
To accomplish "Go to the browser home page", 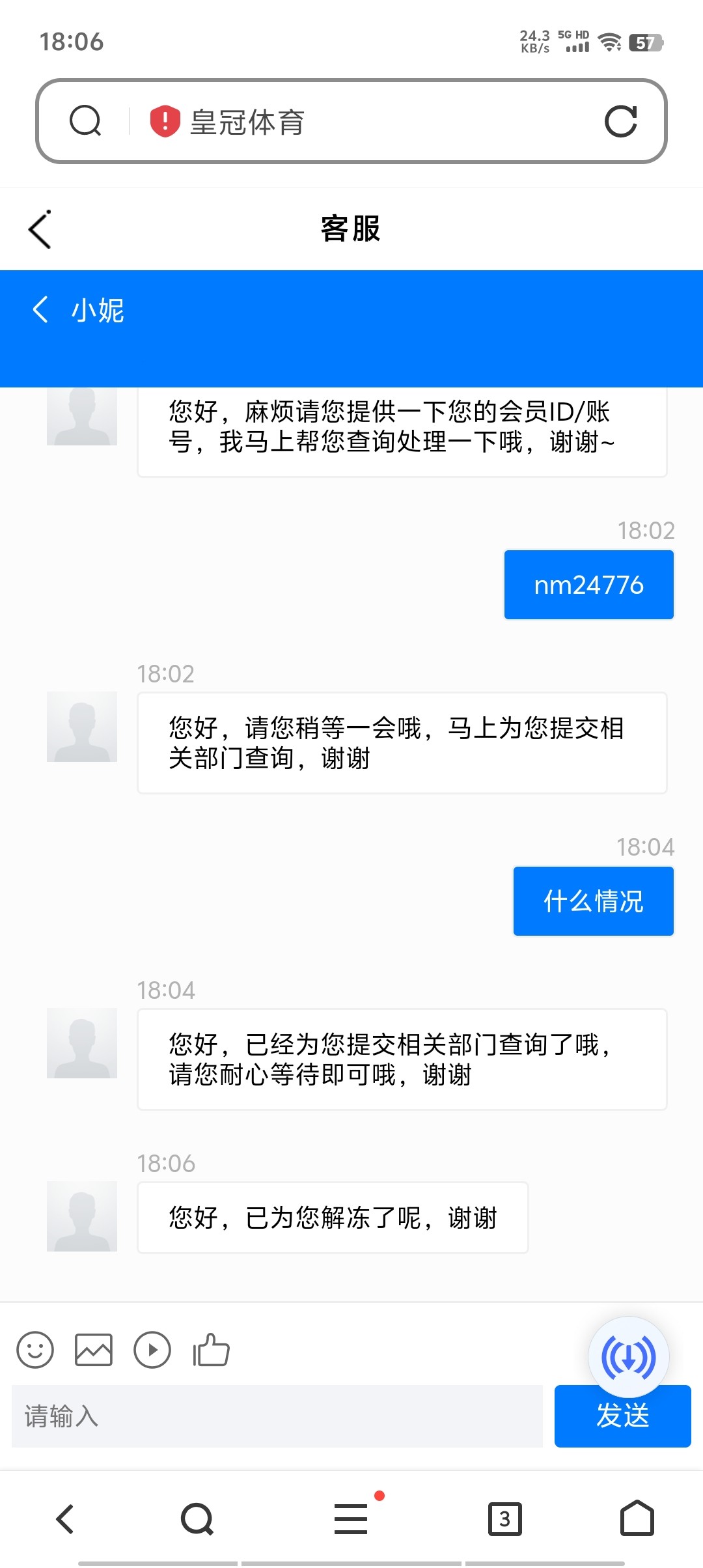I will [x=637, y=1519].
